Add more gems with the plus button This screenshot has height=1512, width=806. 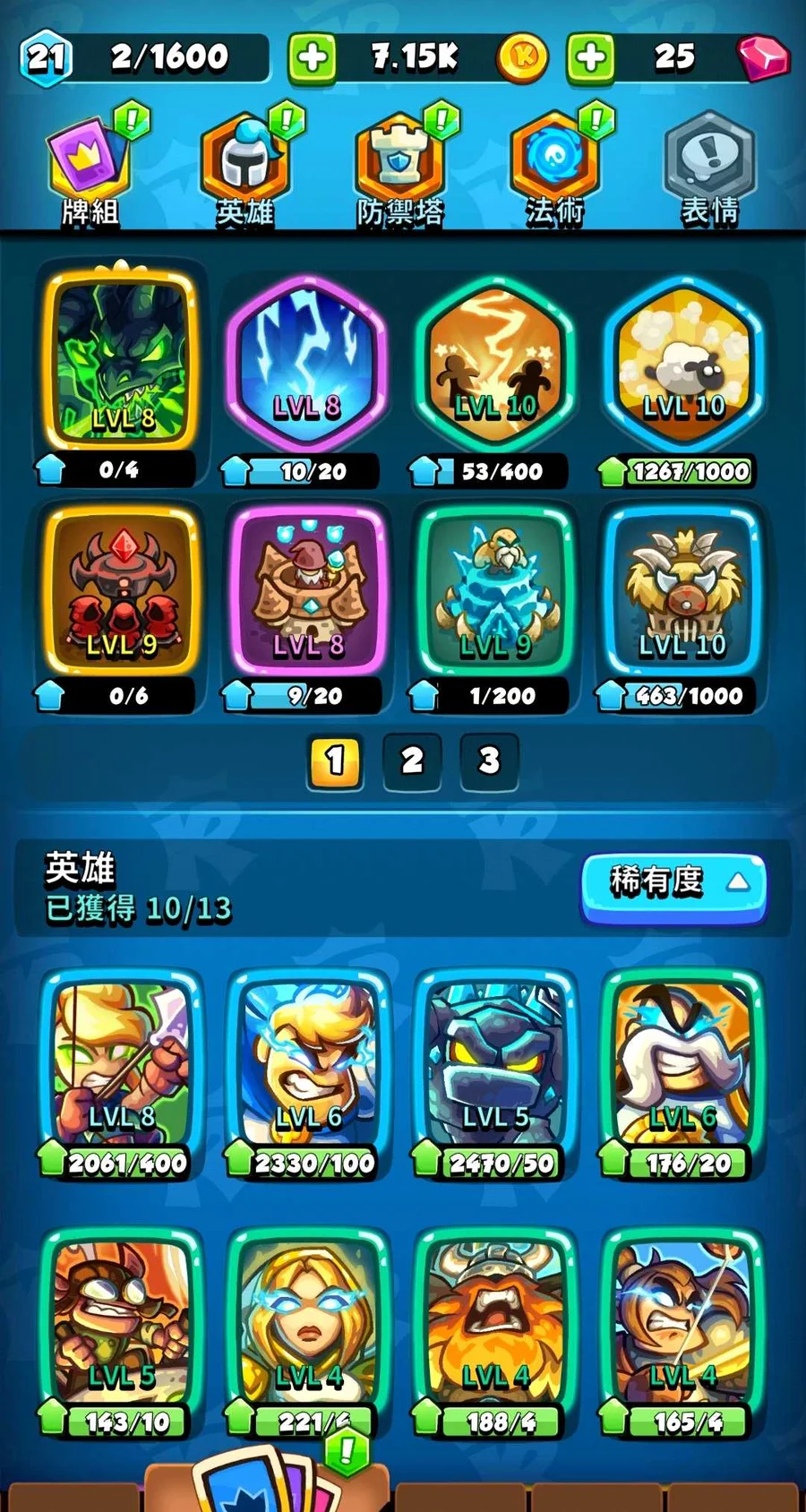590,58
